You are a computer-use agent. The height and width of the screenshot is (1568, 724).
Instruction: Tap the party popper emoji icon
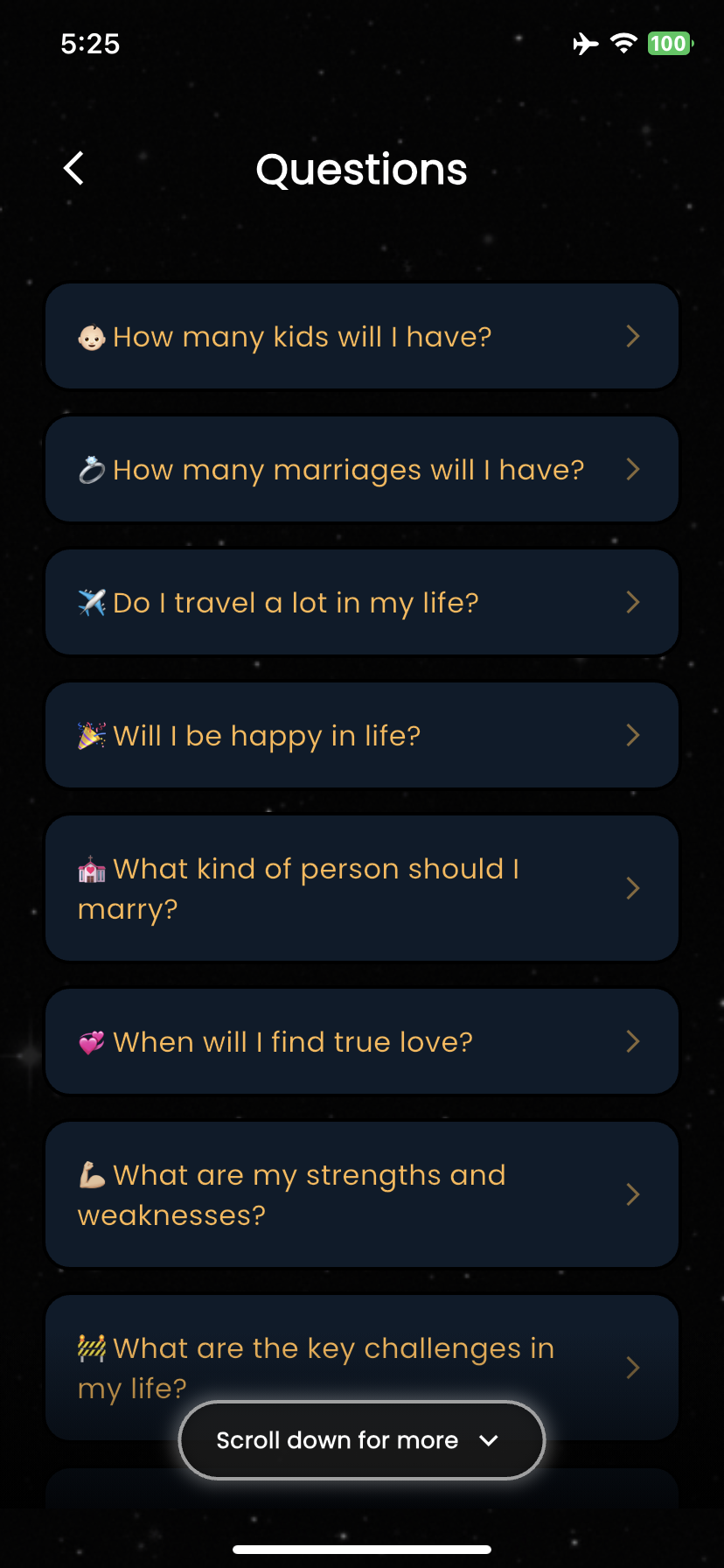click(x=93, y=735)
